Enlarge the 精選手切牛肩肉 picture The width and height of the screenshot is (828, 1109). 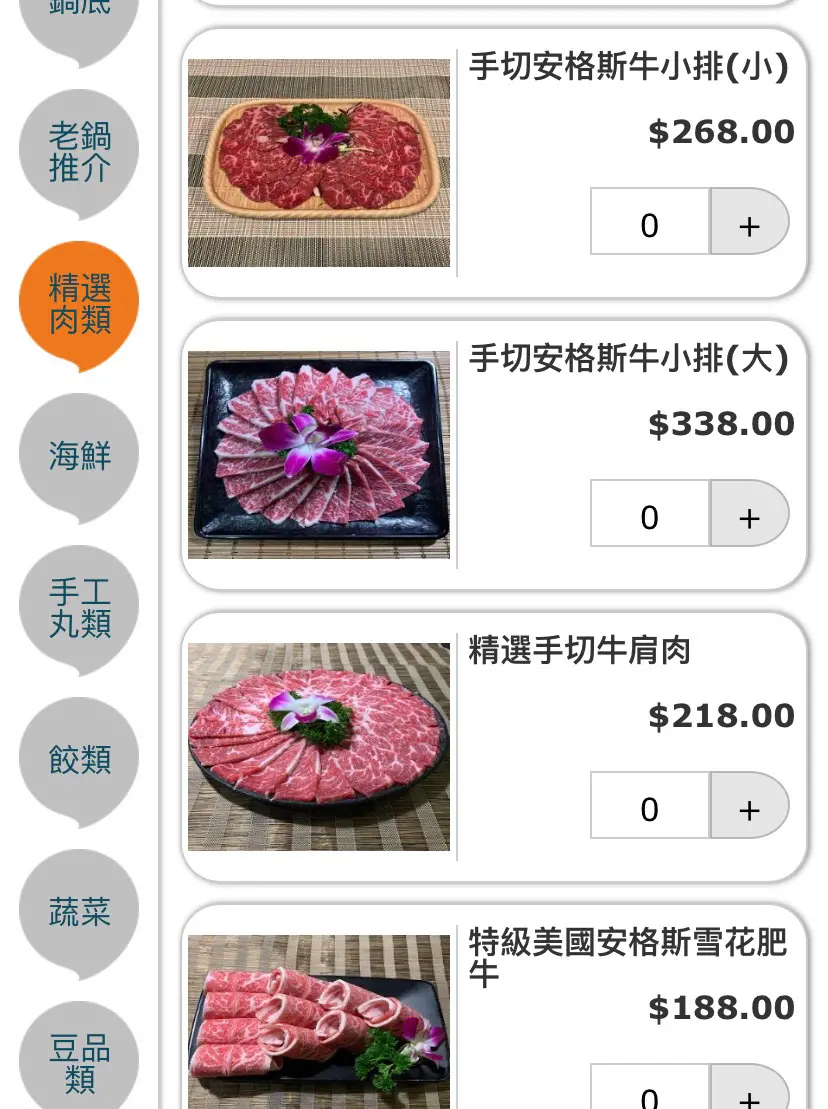[319, 747]
